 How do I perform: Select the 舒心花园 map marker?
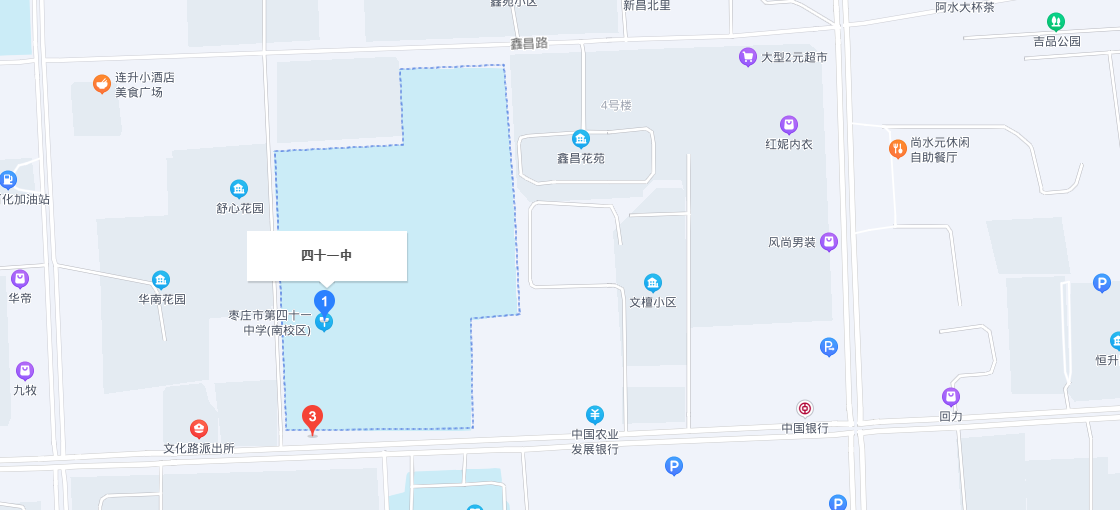tap(239, 188)
